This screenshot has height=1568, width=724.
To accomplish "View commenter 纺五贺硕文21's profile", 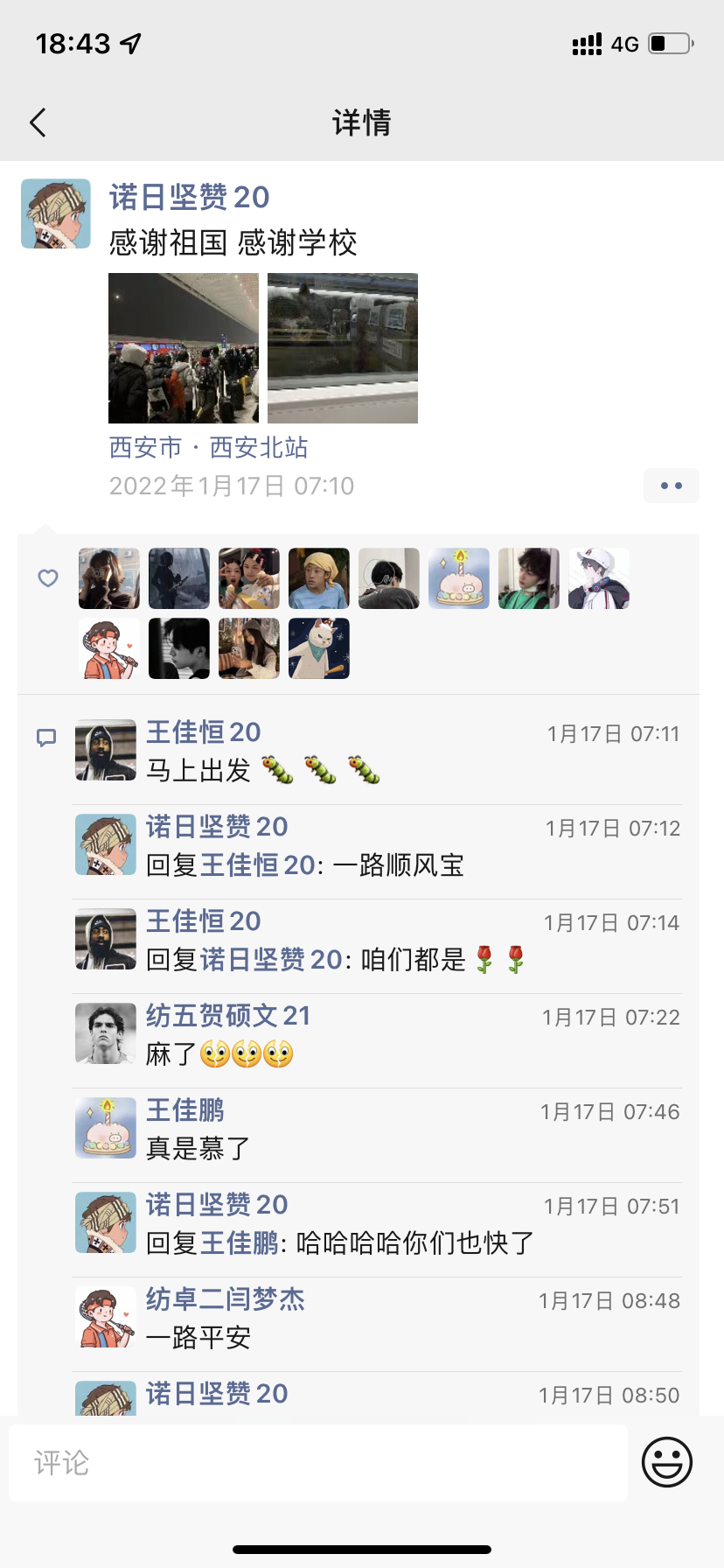I will pos(228,1015).
